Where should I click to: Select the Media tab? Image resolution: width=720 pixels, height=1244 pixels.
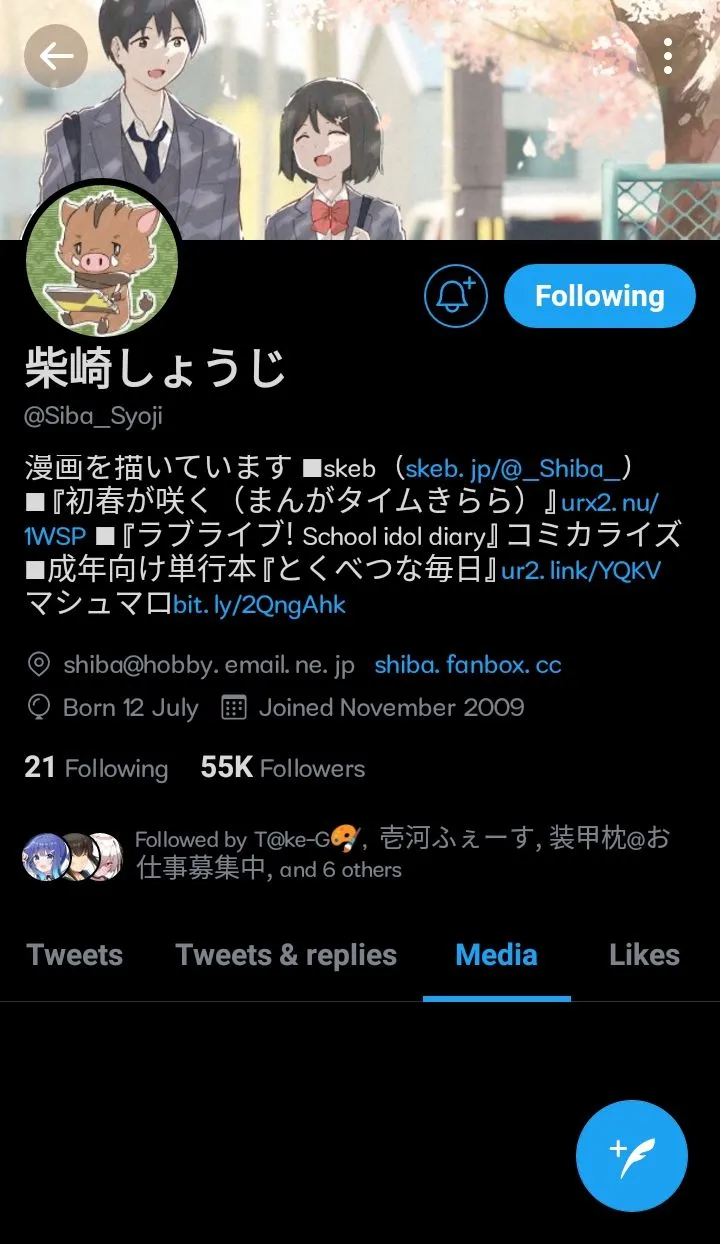[x=496, y=955]
